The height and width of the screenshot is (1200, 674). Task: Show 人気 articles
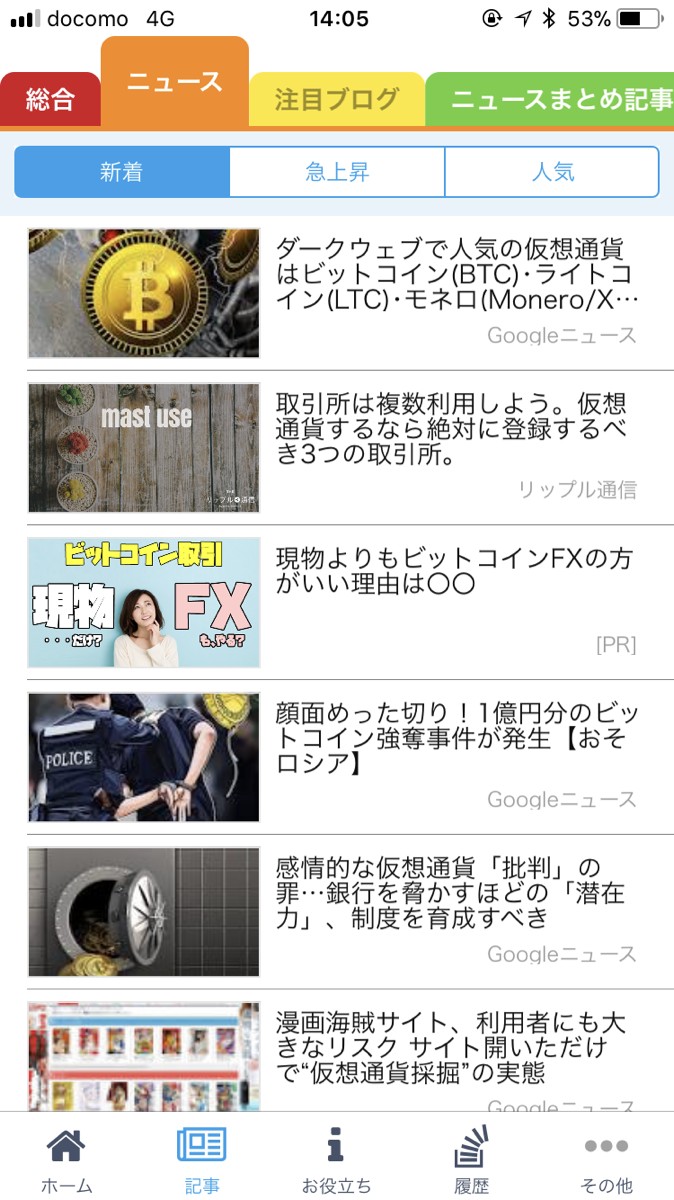point(552,172)
